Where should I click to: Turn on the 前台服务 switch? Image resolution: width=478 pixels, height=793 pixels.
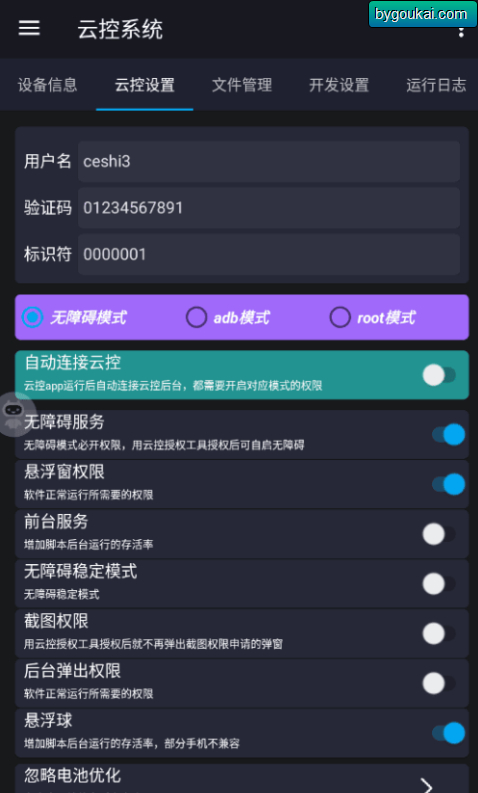click(x=439, y=534)
